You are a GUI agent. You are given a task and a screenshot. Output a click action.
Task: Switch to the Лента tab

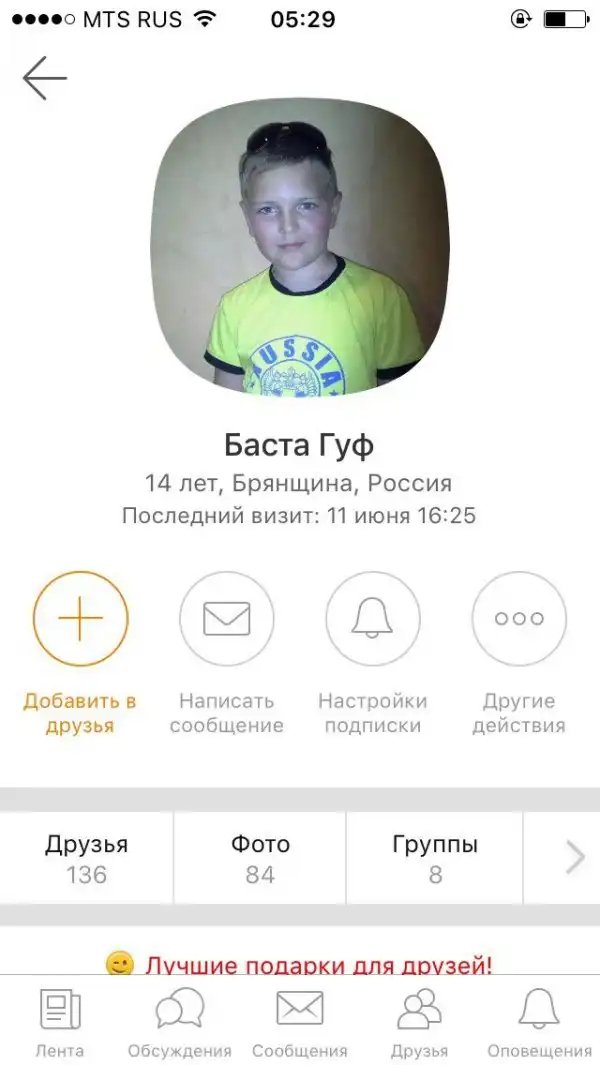pyautogui.click(x=60, y=1023)
